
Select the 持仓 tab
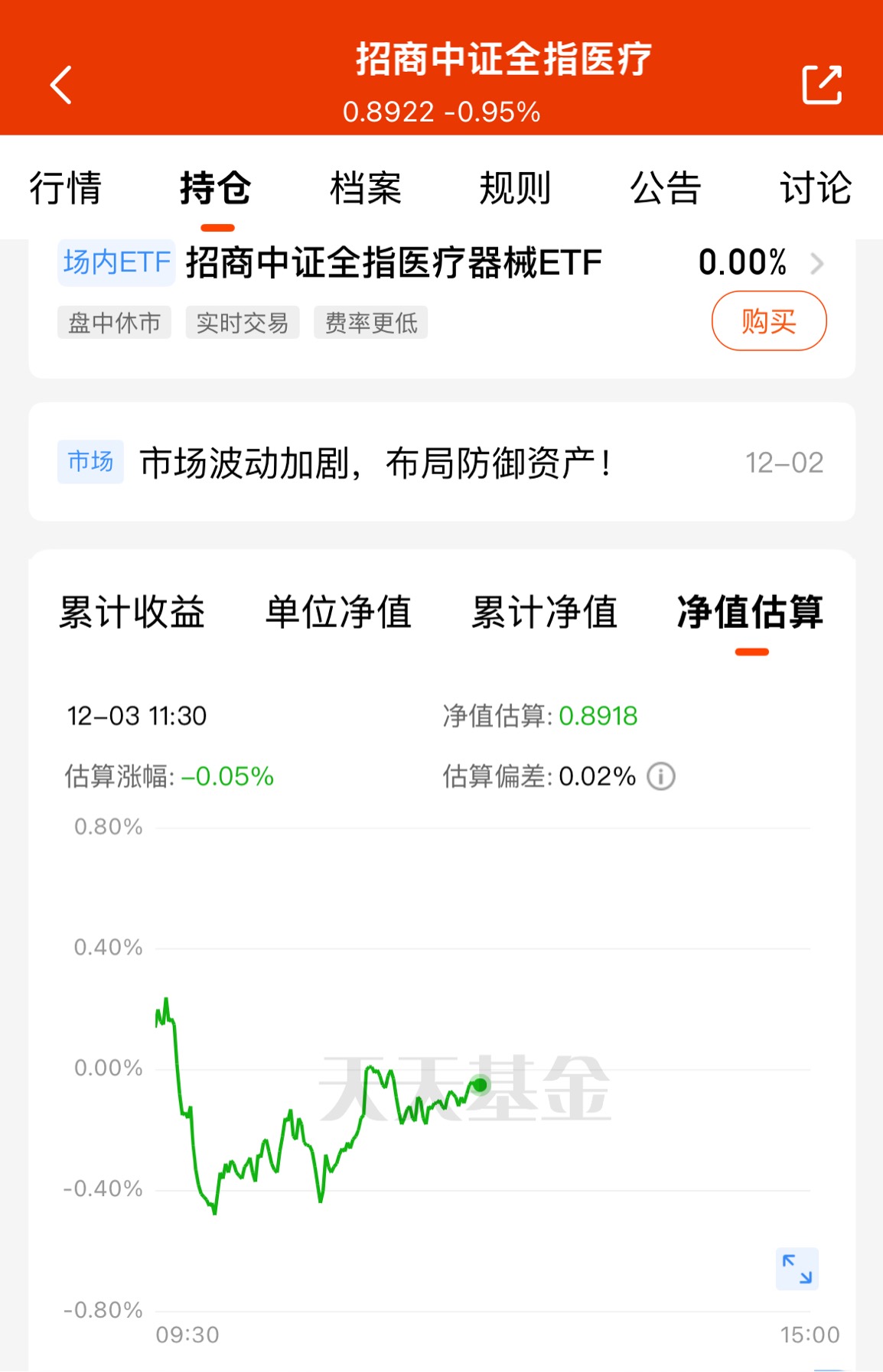[216, 188]
